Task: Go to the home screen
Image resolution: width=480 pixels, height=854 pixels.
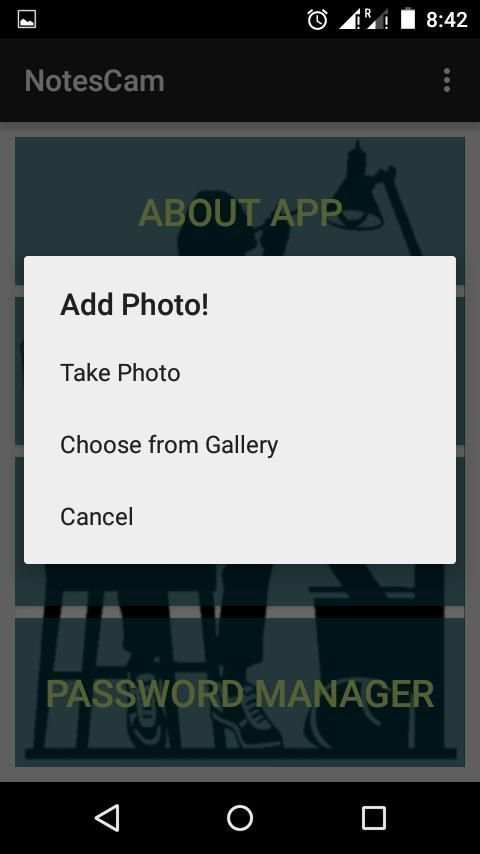Action: (x=240, y=818)
